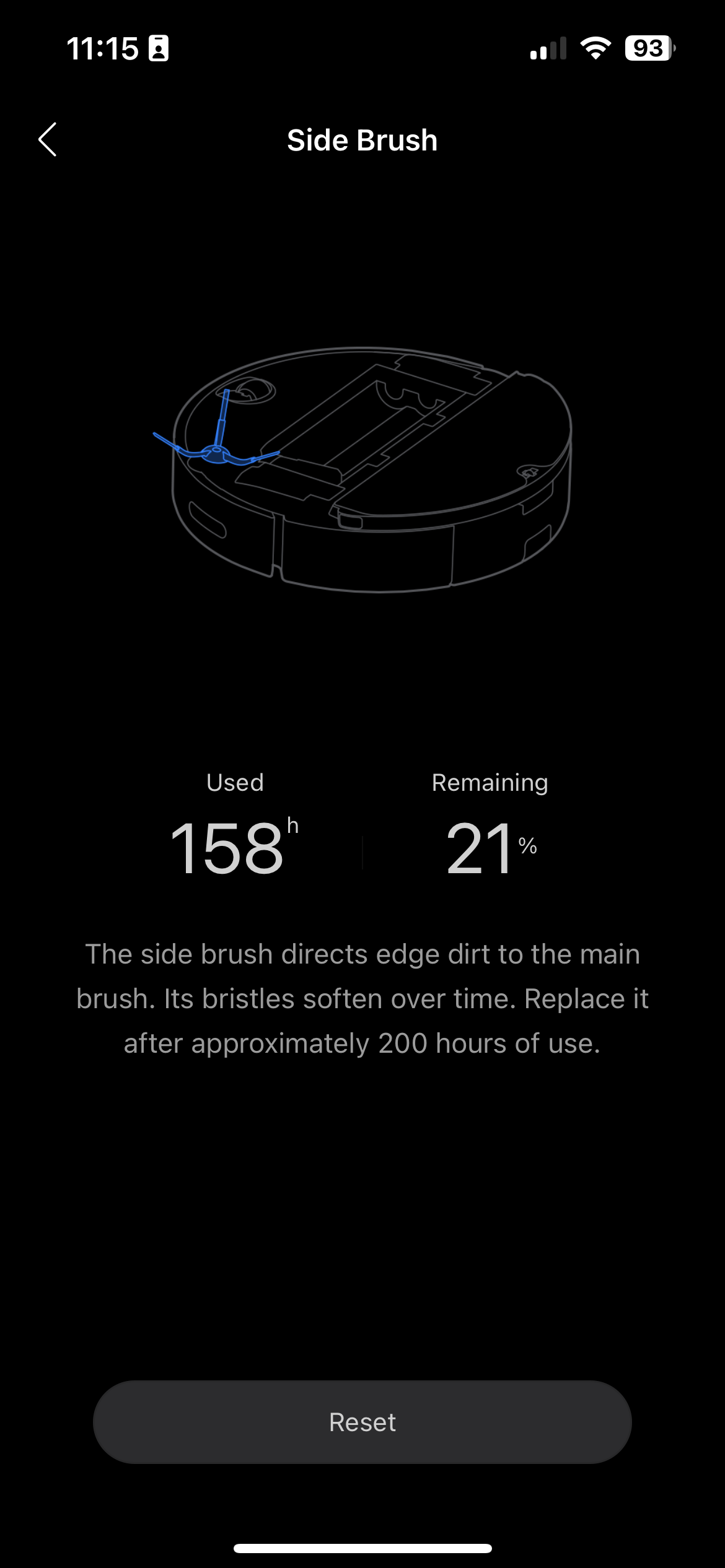Go back from the Side Brush screen
Viewport: 725px width, 1568px height.
pos(48,140)
